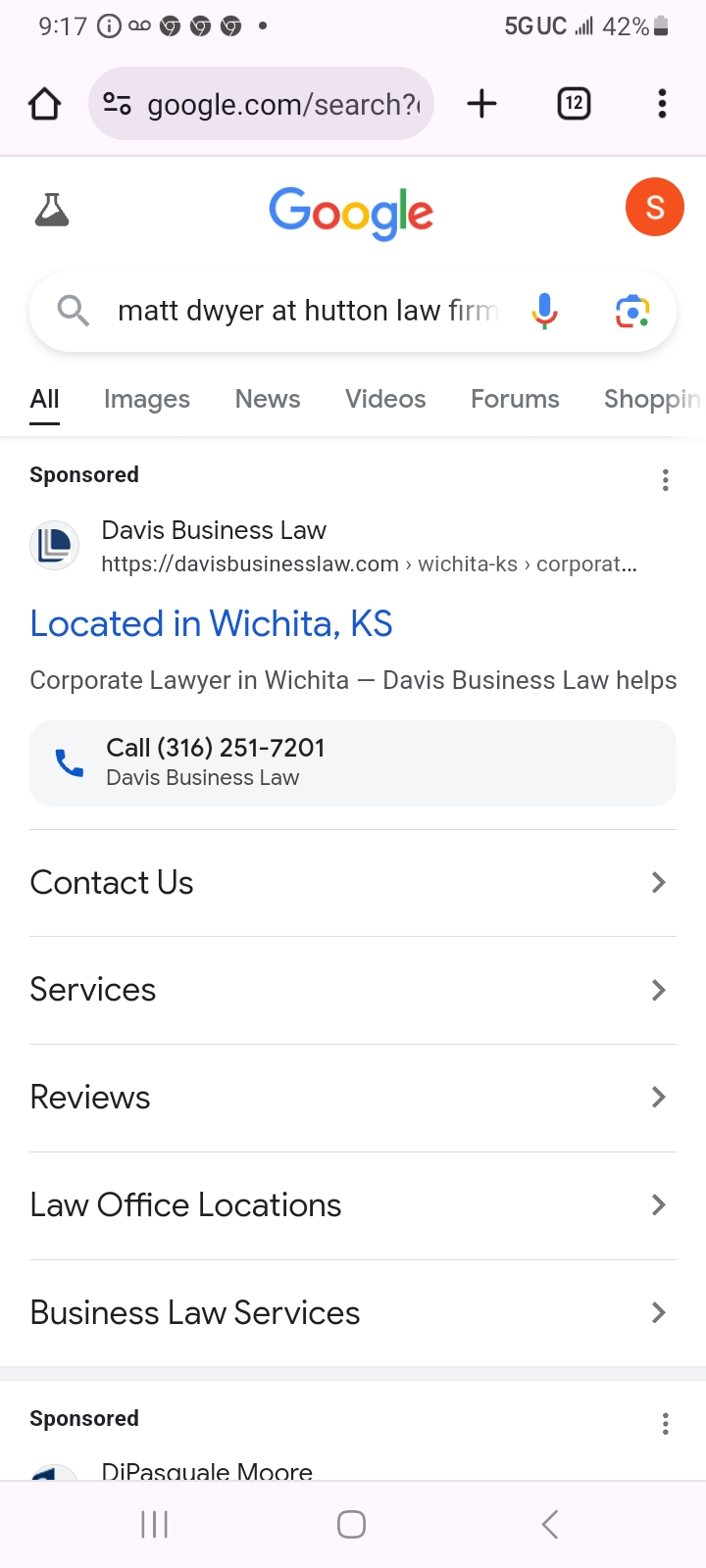Screen dimensions: 706x1568
Task: View the 12 open tabs
Action: pos(574,104)
